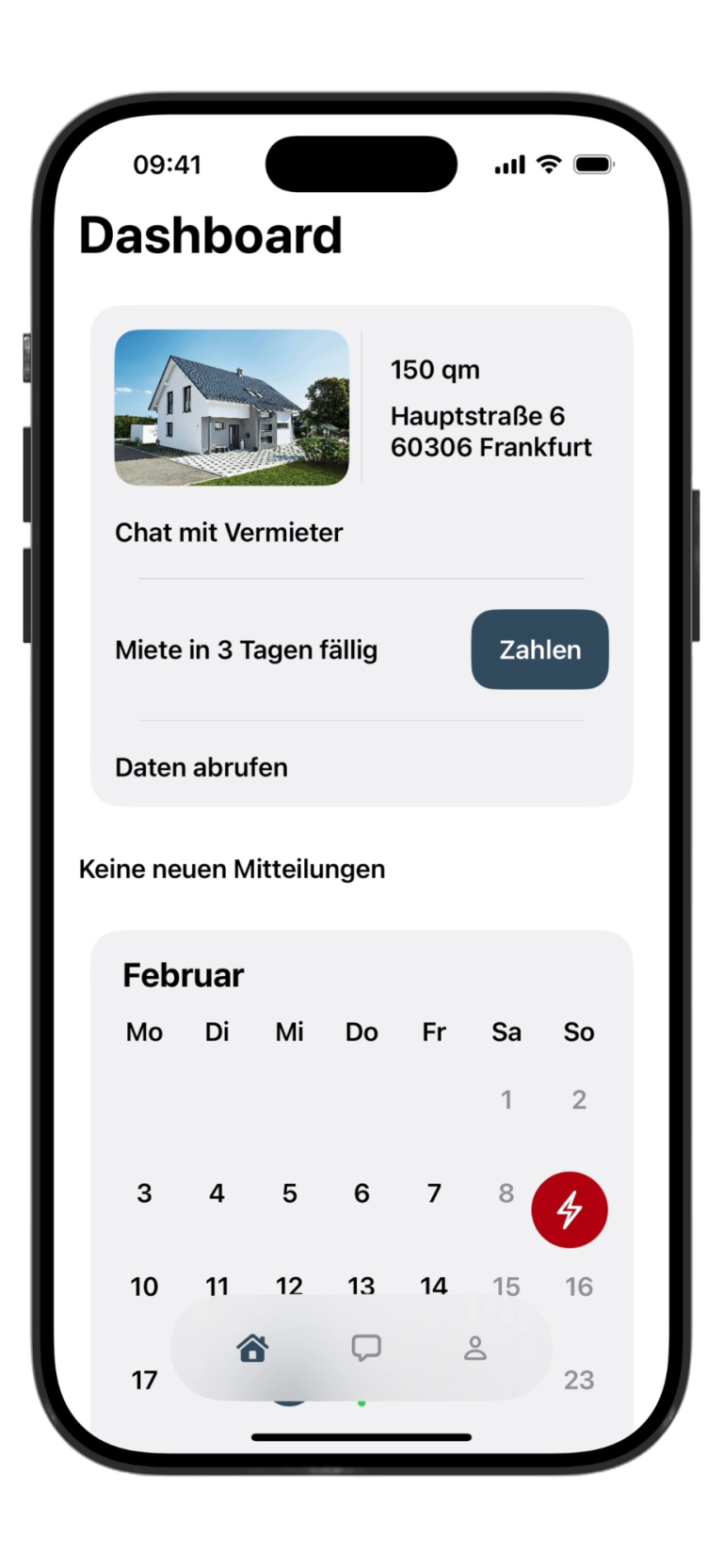Image resolution: width=723 pixels, height=1568 pixels.
Task: Switch to the home tab
Action: point(252,1349)
